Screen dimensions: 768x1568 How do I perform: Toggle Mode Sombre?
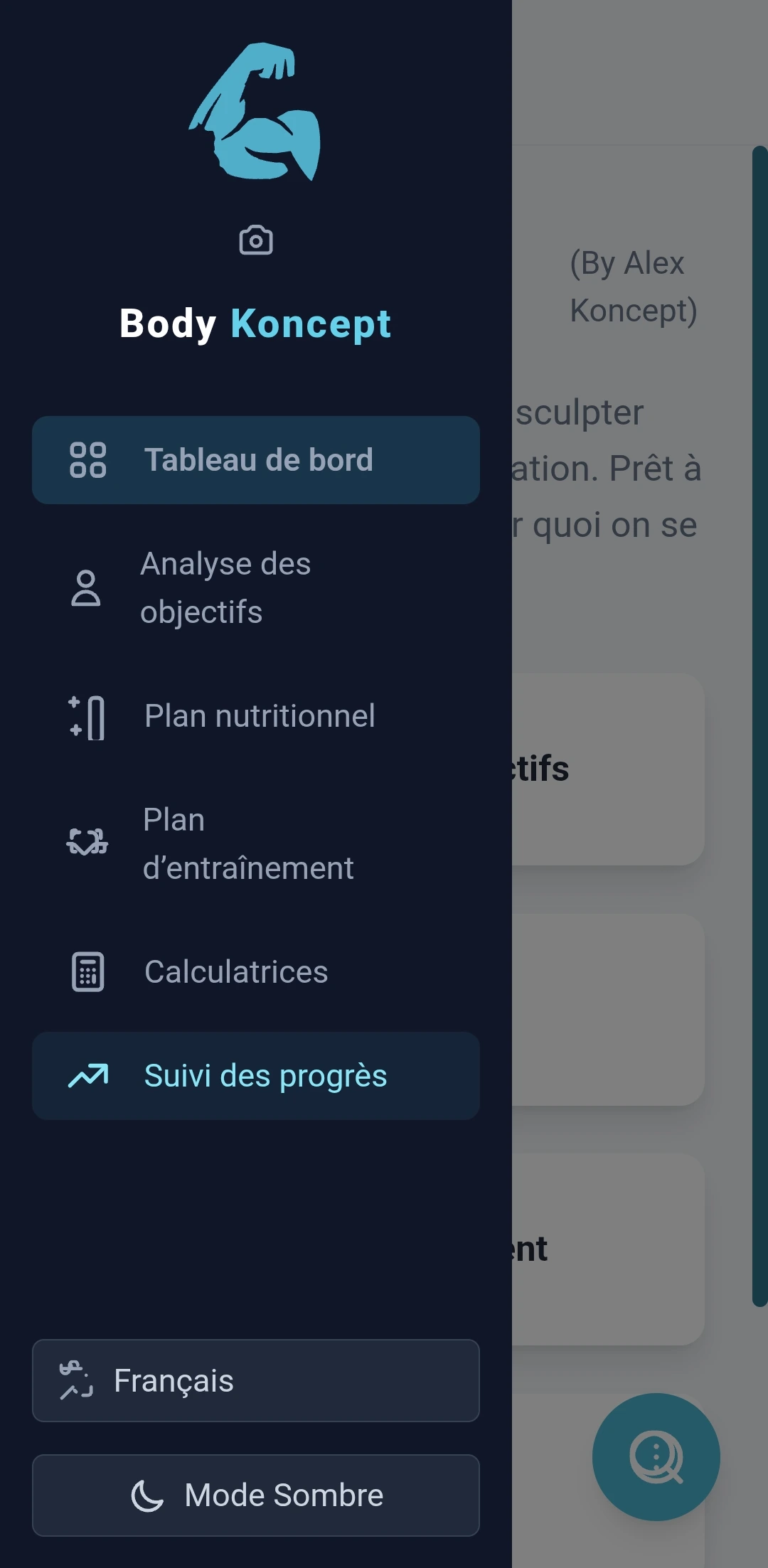point(256,1495)
